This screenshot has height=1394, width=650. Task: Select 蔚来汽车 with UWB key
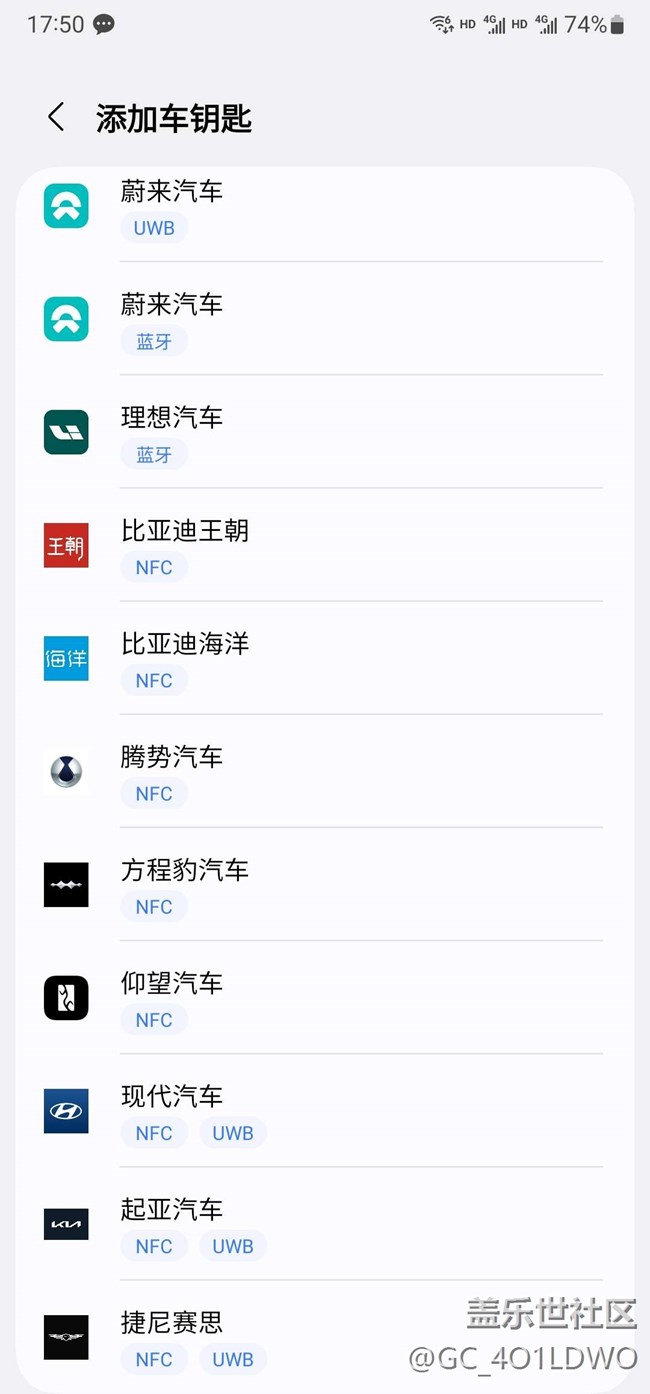coord(324,208)
